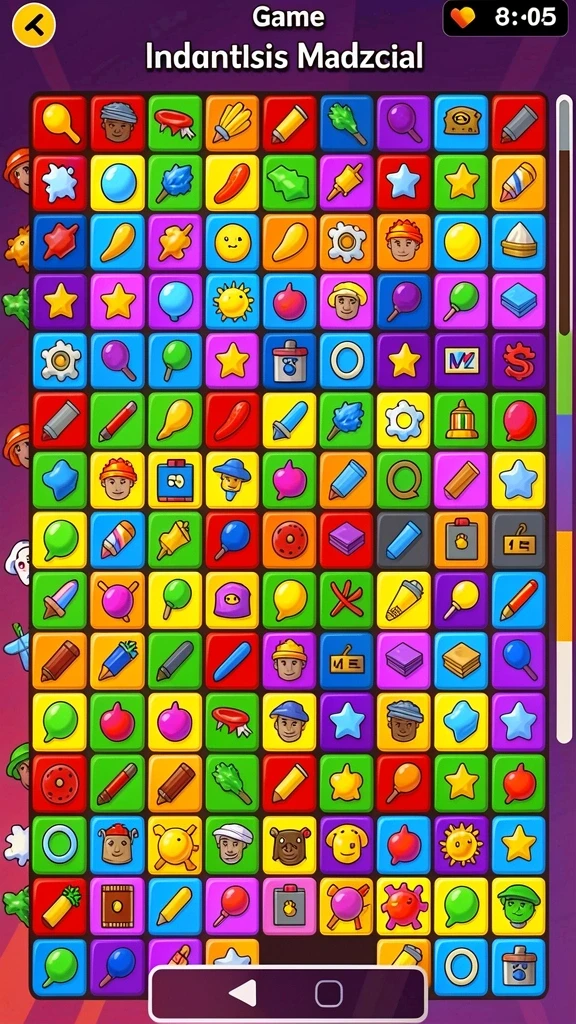Pick the red crossed sticks tile

pos(347,600)
